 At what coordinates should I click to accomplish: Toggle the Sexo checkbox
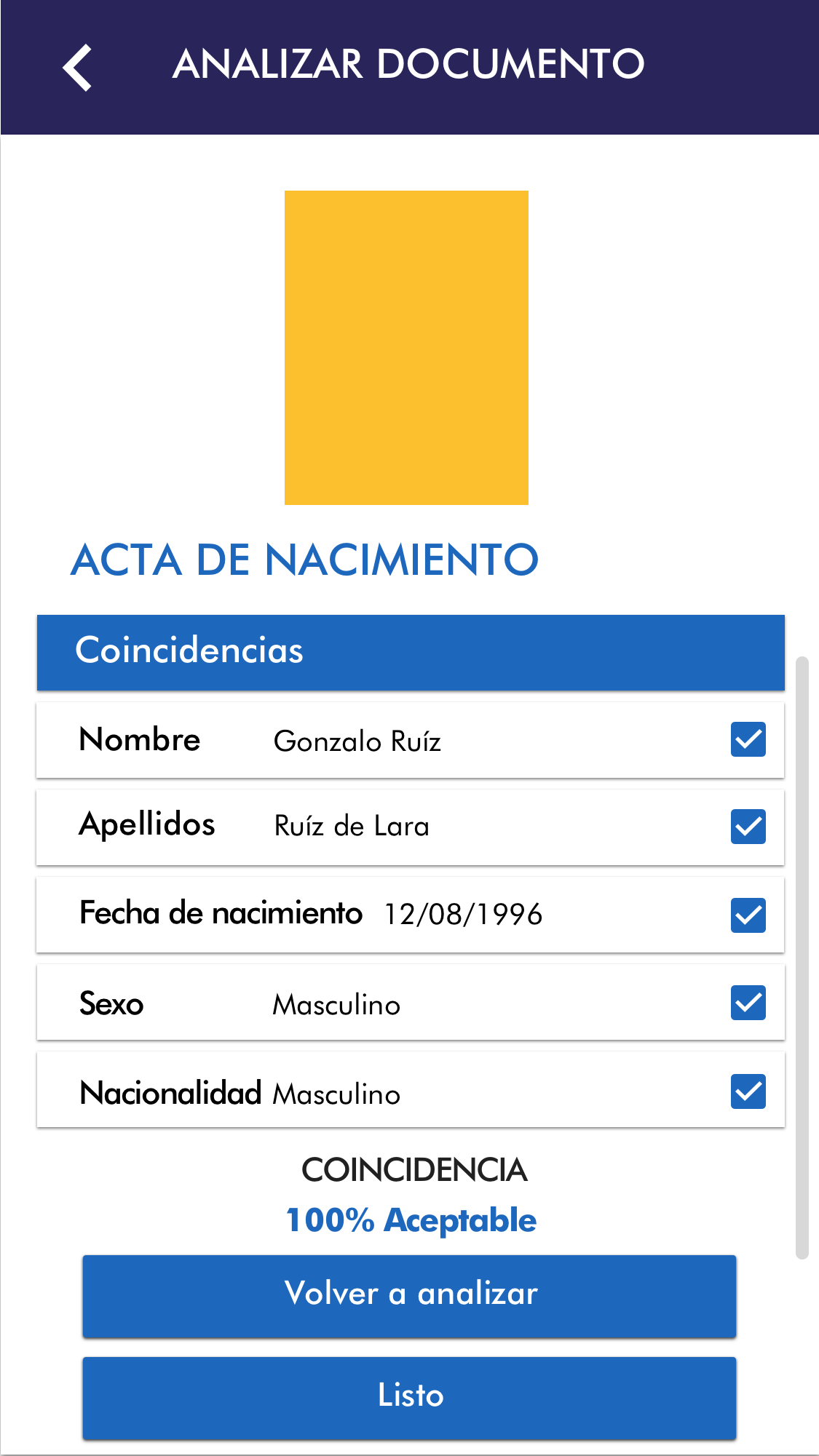[x=748, y=1003]
